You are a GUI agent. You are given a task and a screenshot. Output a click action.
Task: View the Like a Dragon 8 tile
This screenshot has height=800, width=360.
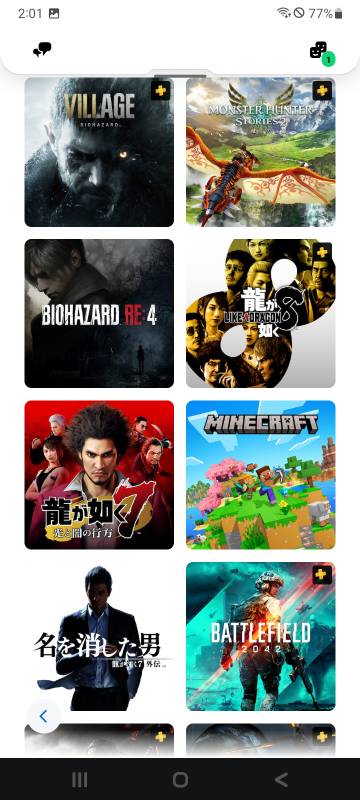pyautogui.click(x=261, y=313)
